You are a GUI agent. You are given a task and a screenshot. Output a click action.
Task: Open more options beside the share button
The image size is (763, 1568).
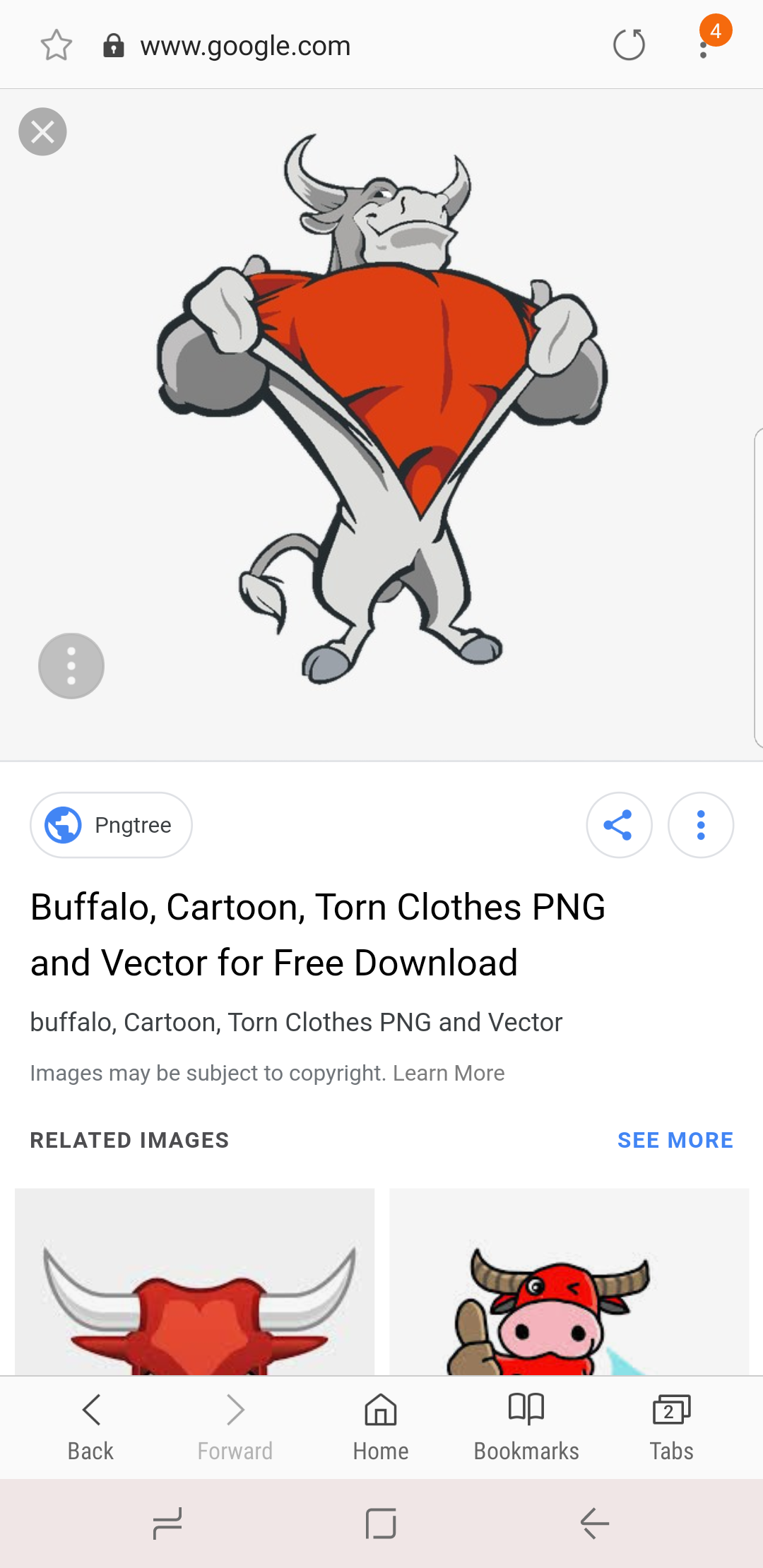click(x=701, y=825)
